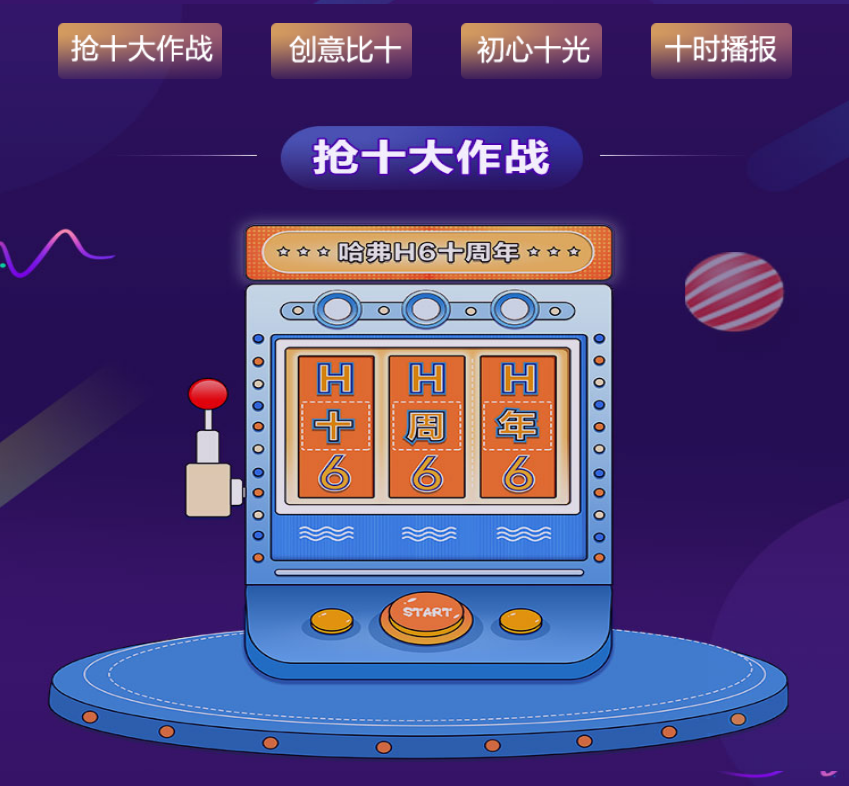Open the 创意比十 tab

[x=341, y=50]
